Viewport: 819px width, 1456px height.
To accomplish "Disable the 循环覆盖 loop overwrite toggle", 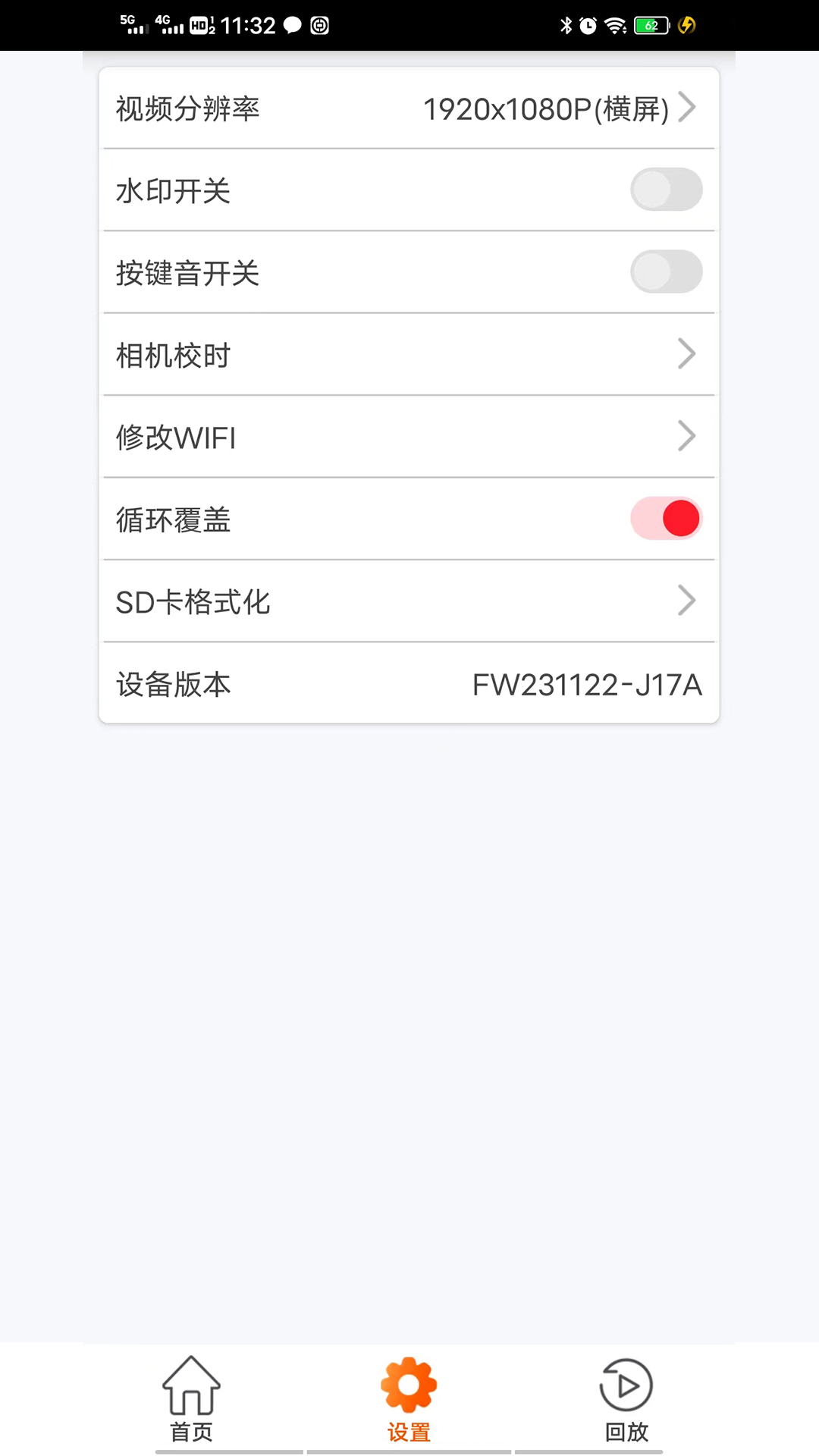I will pos(666,518).
